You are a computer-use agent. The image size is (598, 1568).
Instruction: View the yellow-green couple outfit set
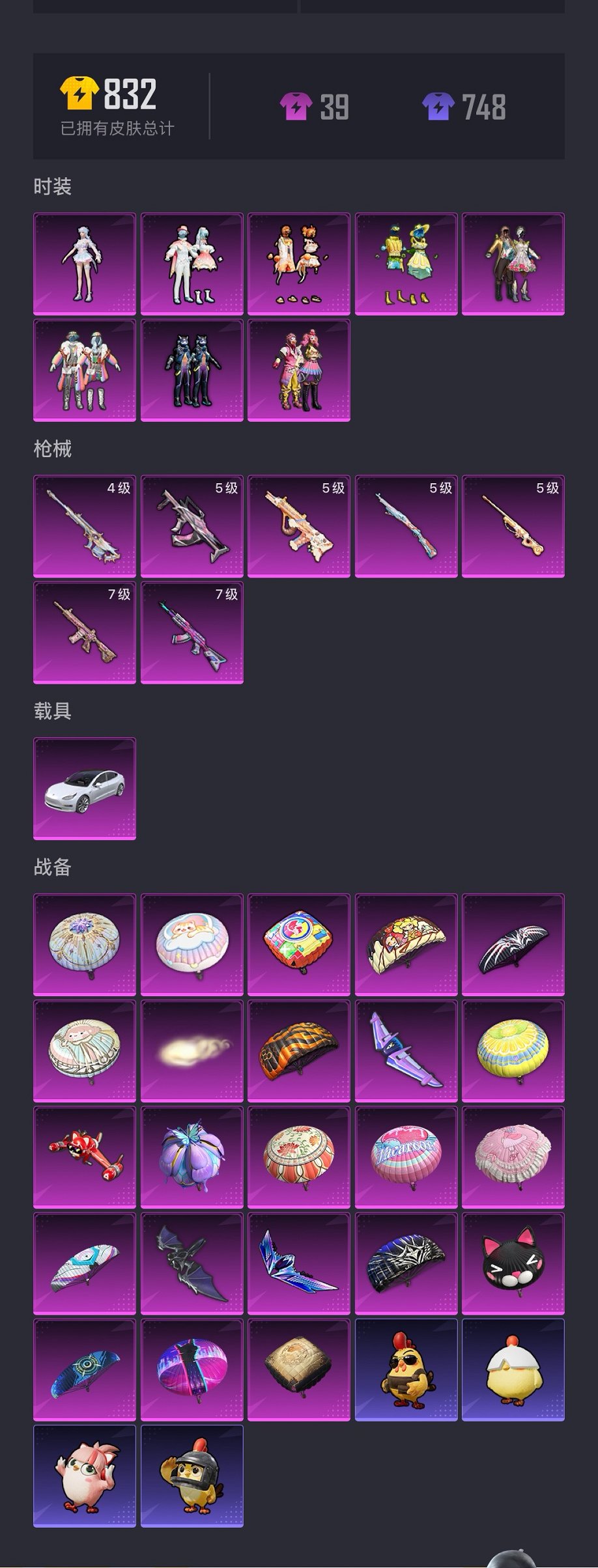[x=406, y=264]
